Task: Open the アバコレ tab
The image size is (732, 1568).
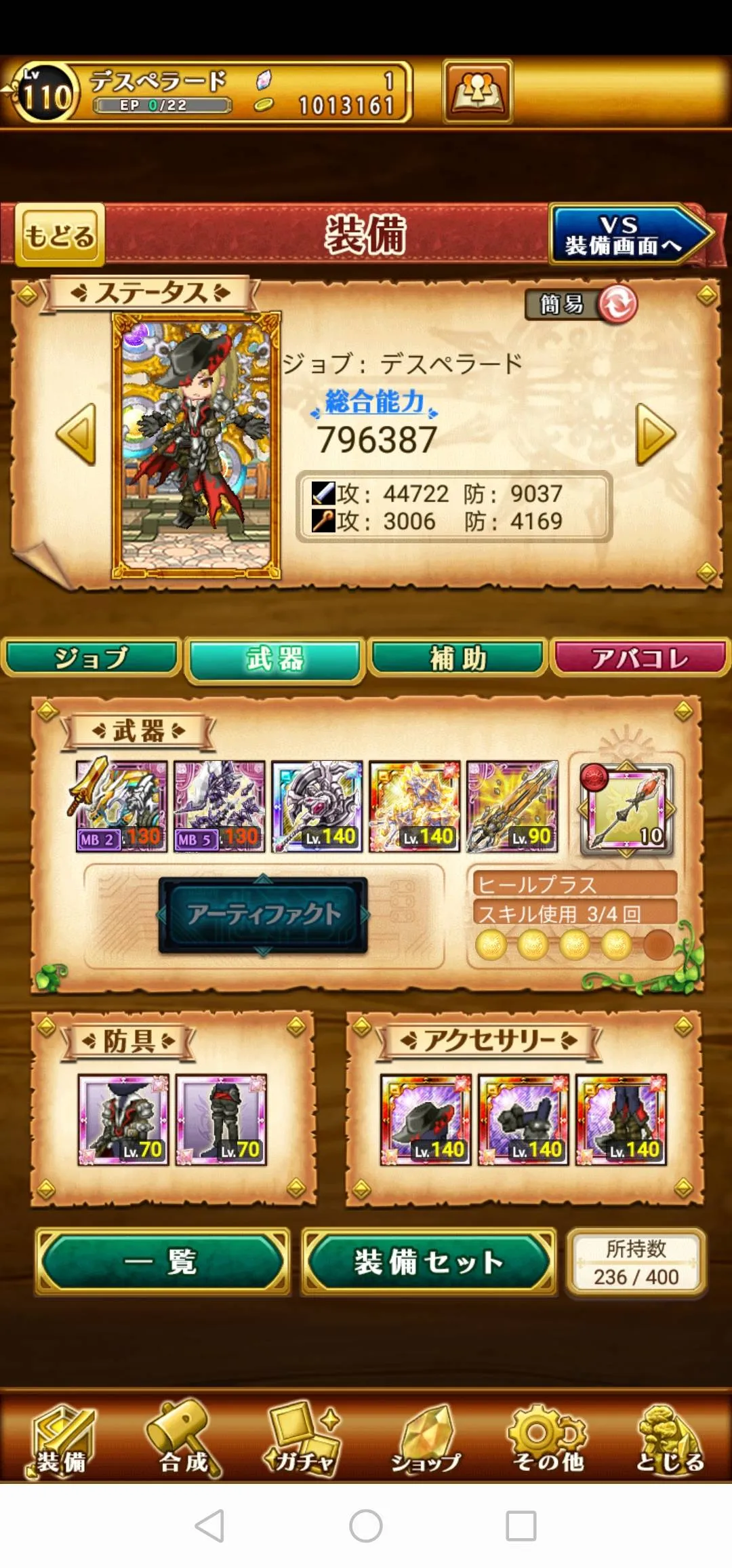Action: [640, 658]
